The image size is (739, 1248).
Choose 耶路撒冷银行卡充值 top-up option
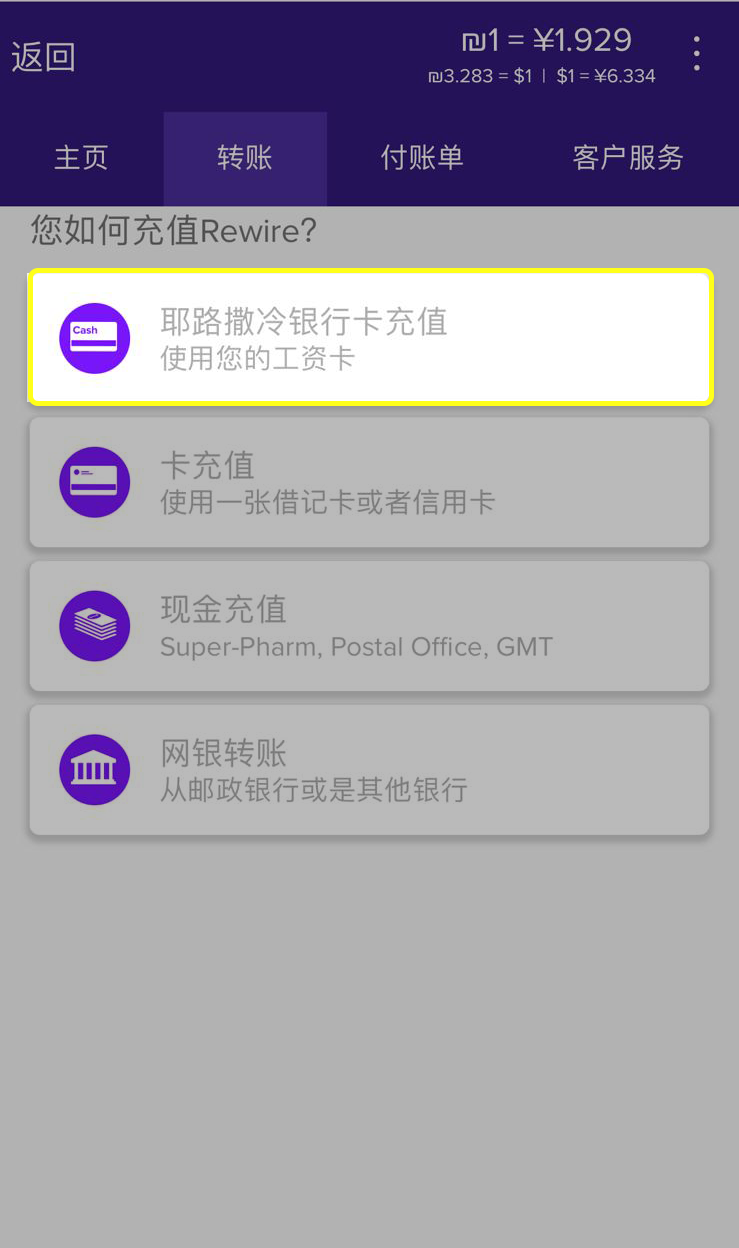point(369,338)
